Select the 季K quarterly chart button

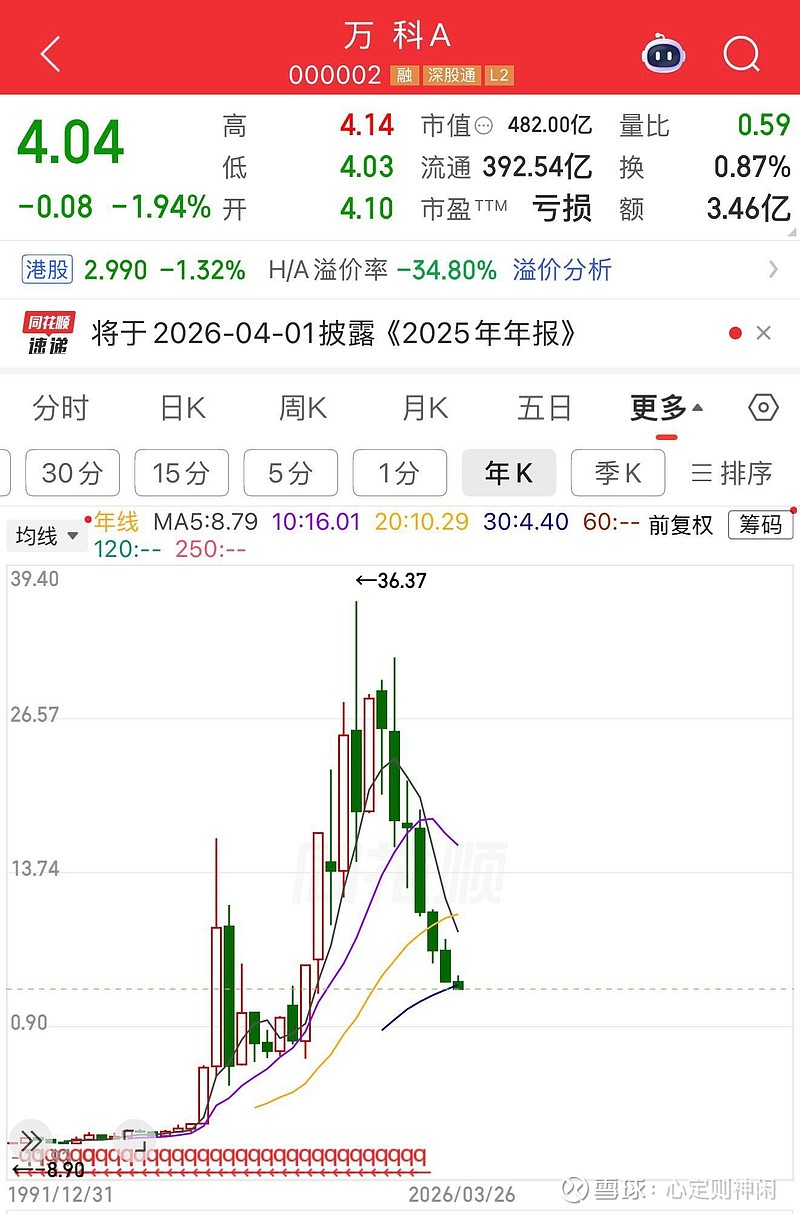[x=617, y=473]
